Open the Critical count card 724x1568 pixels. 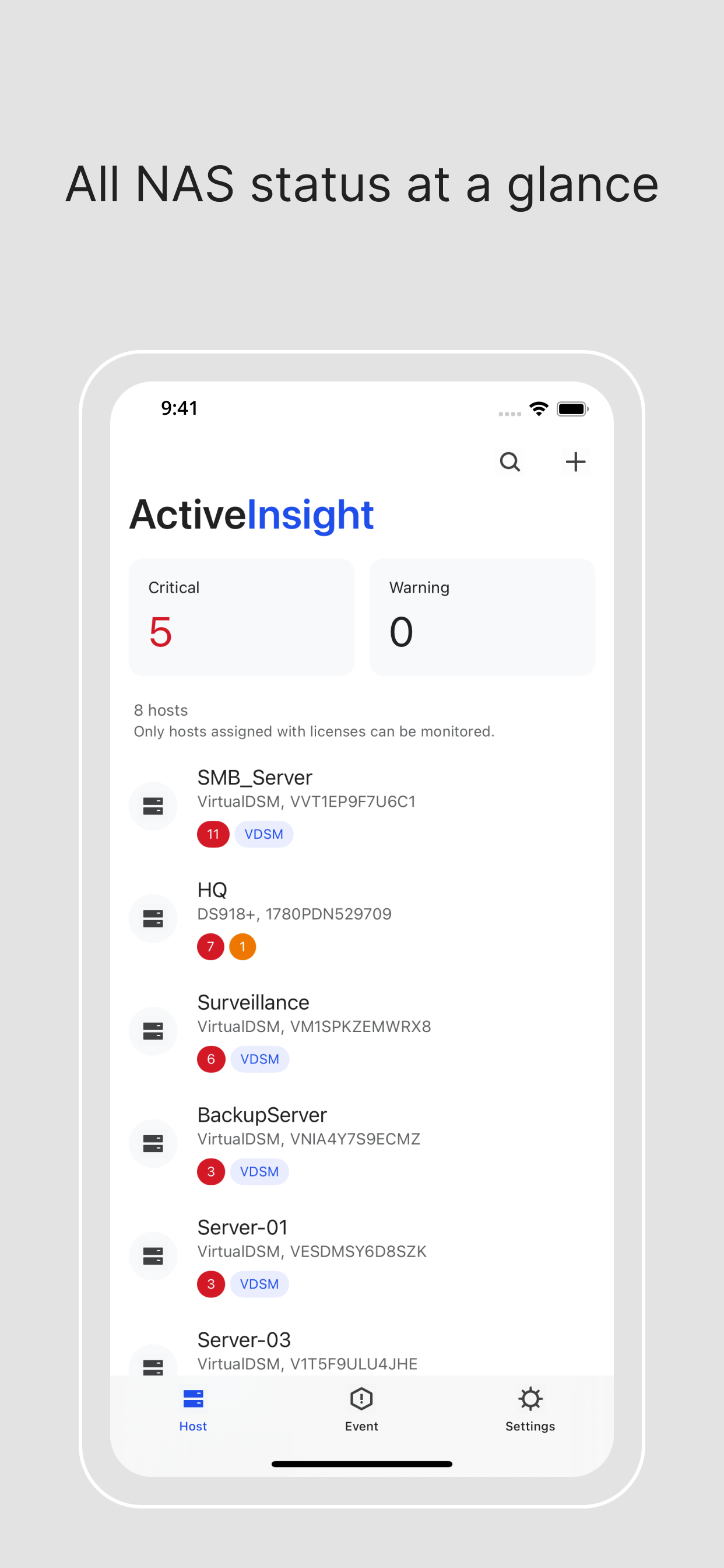241,617
